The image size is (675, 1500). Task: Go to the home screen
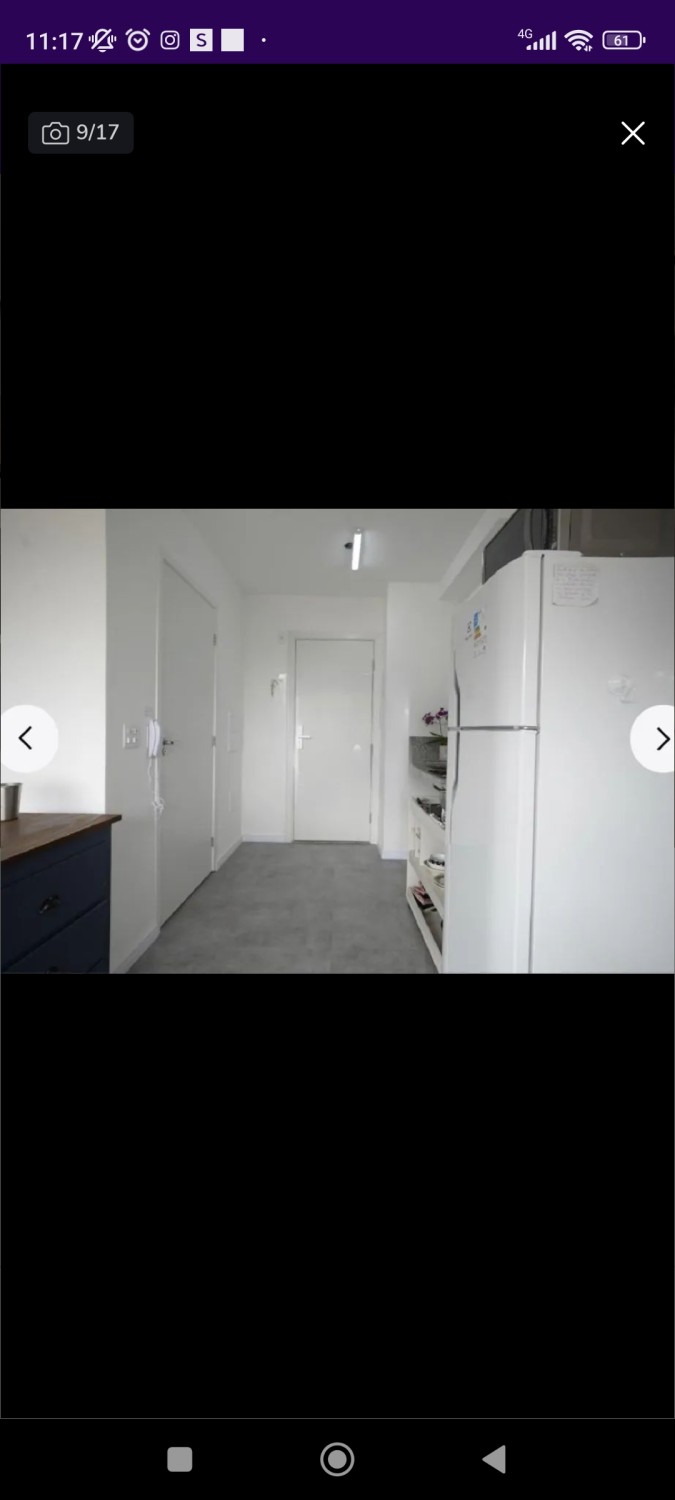click(x=337, y=1459)
